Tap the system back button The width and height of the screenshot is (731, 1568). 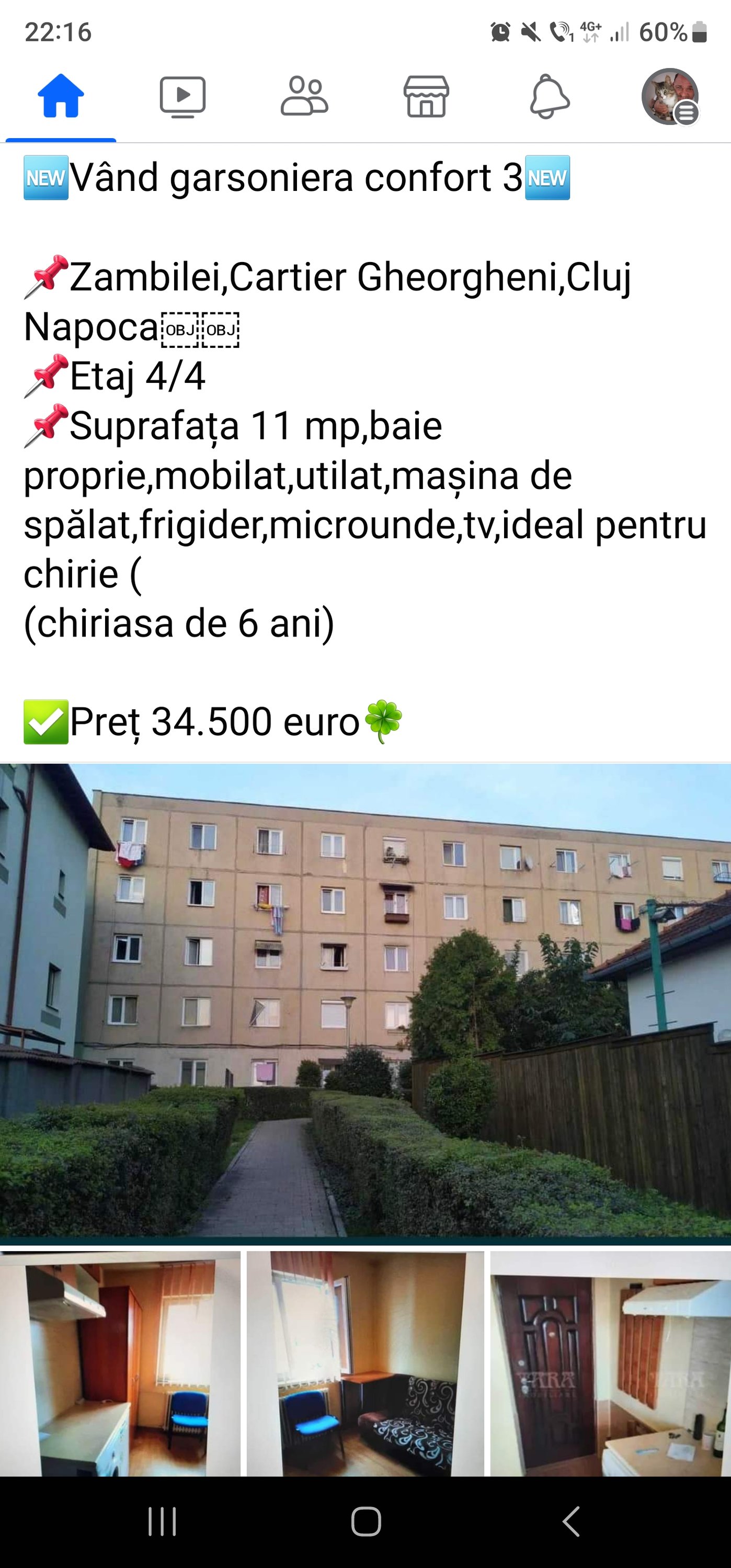pos(570,1522)
